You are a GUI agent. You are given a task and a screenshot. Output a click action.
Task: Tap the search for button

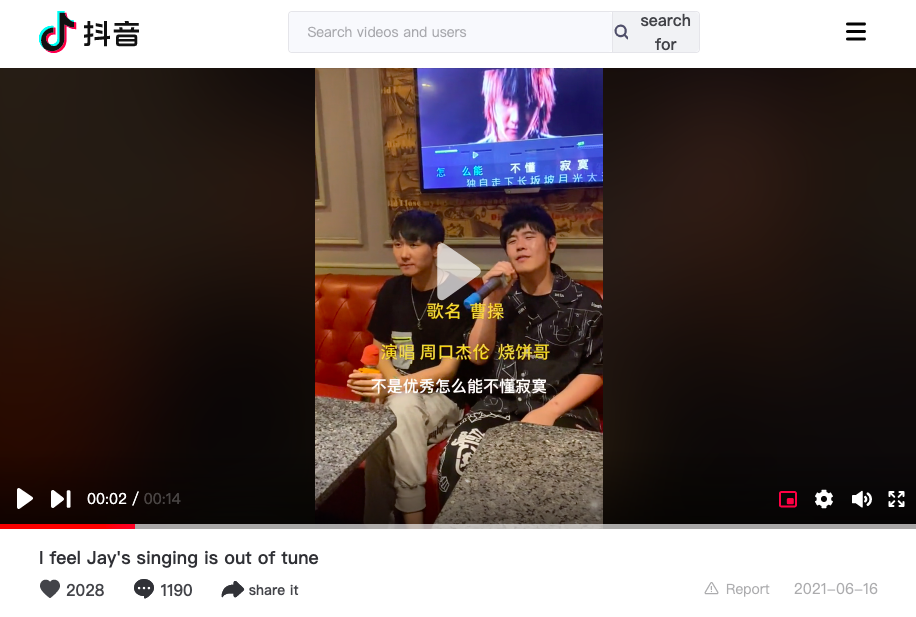(x=656, y=32)
